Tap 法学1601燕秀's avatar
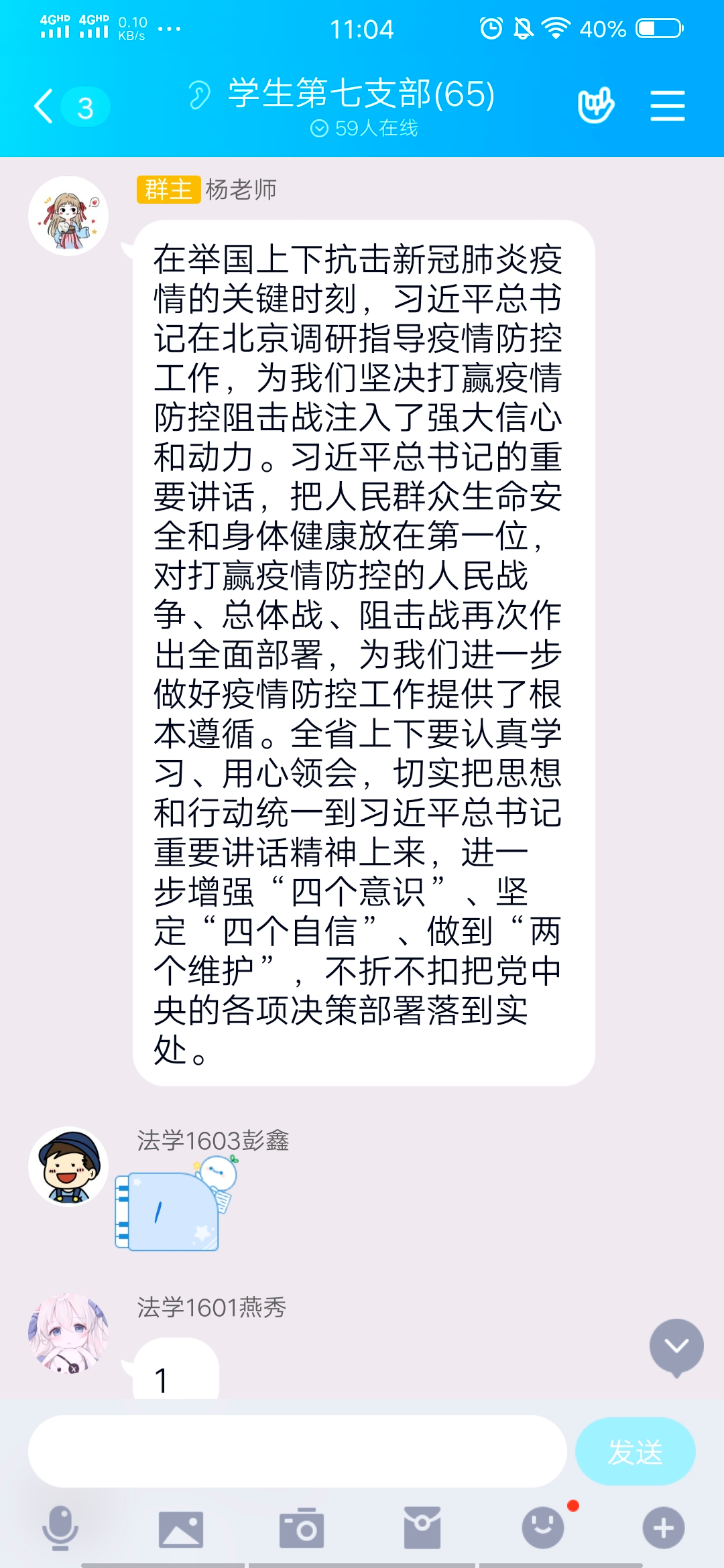Viewport: 724px width, 1568px height. tap(68, 1333)
